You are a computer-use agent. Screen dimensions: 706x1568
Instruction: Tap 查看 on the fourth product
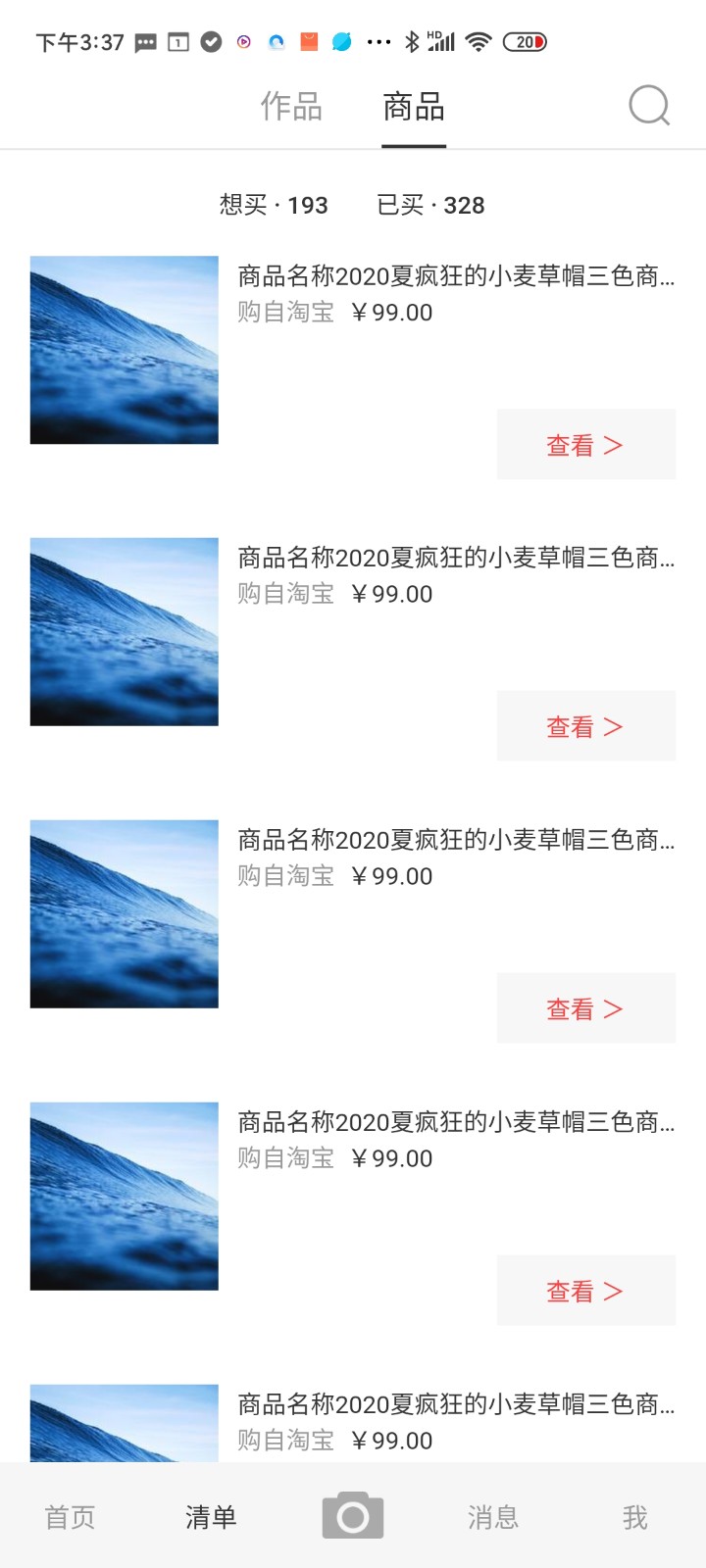point(585,1291)
